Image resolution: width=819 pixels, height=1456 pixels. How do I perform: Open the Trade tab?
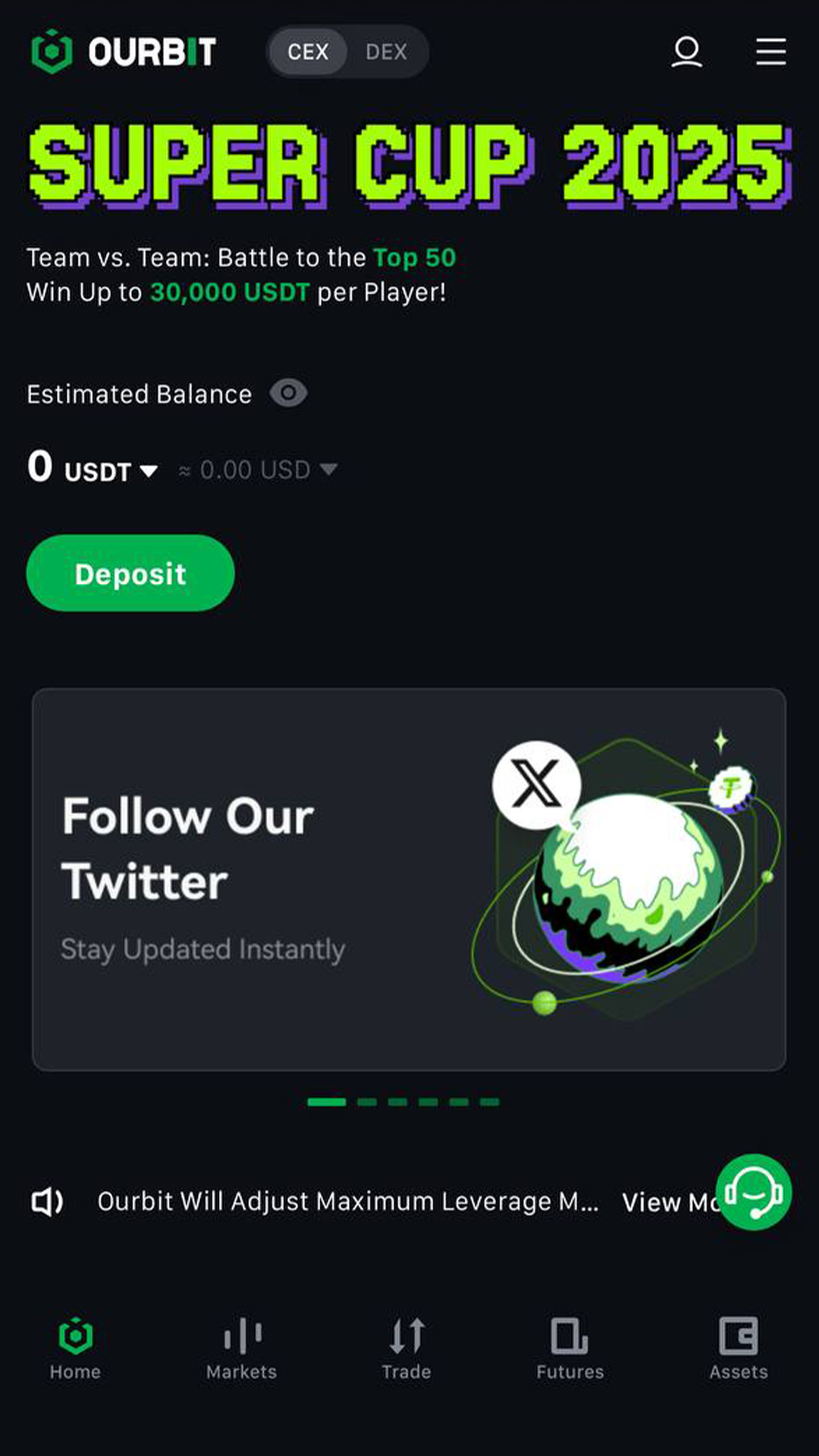(406, 1349)
